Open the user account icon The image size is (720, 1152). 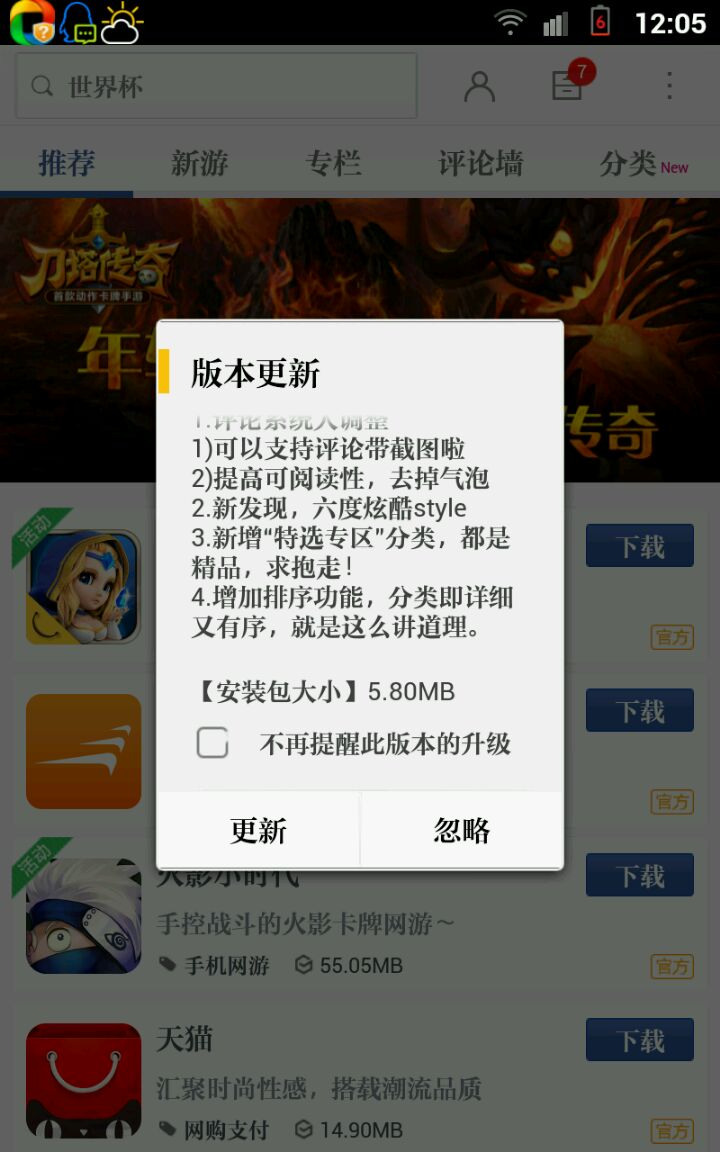480,87
